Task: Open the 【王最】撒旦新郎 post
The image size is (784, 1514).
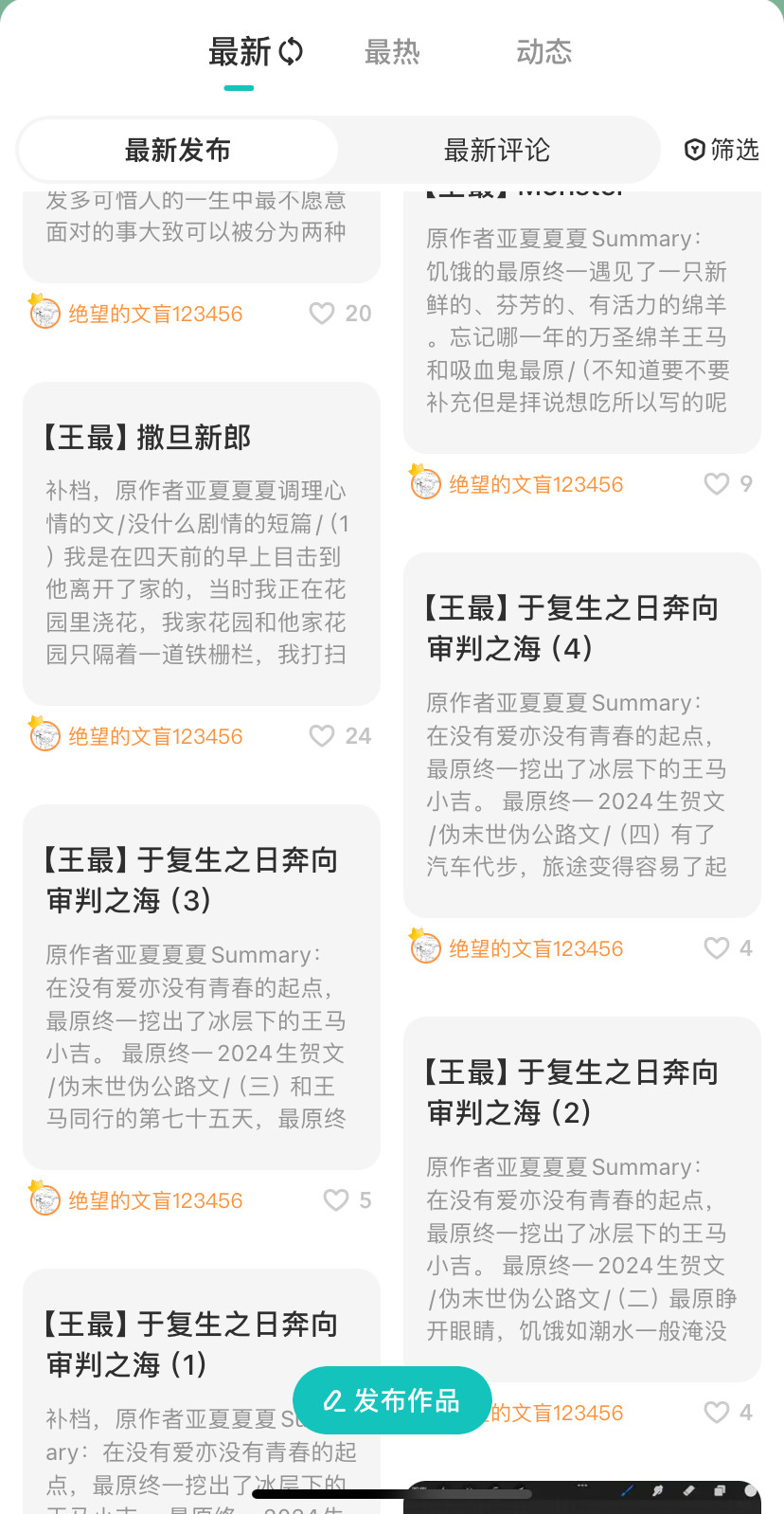Action: tap(201, 544)
